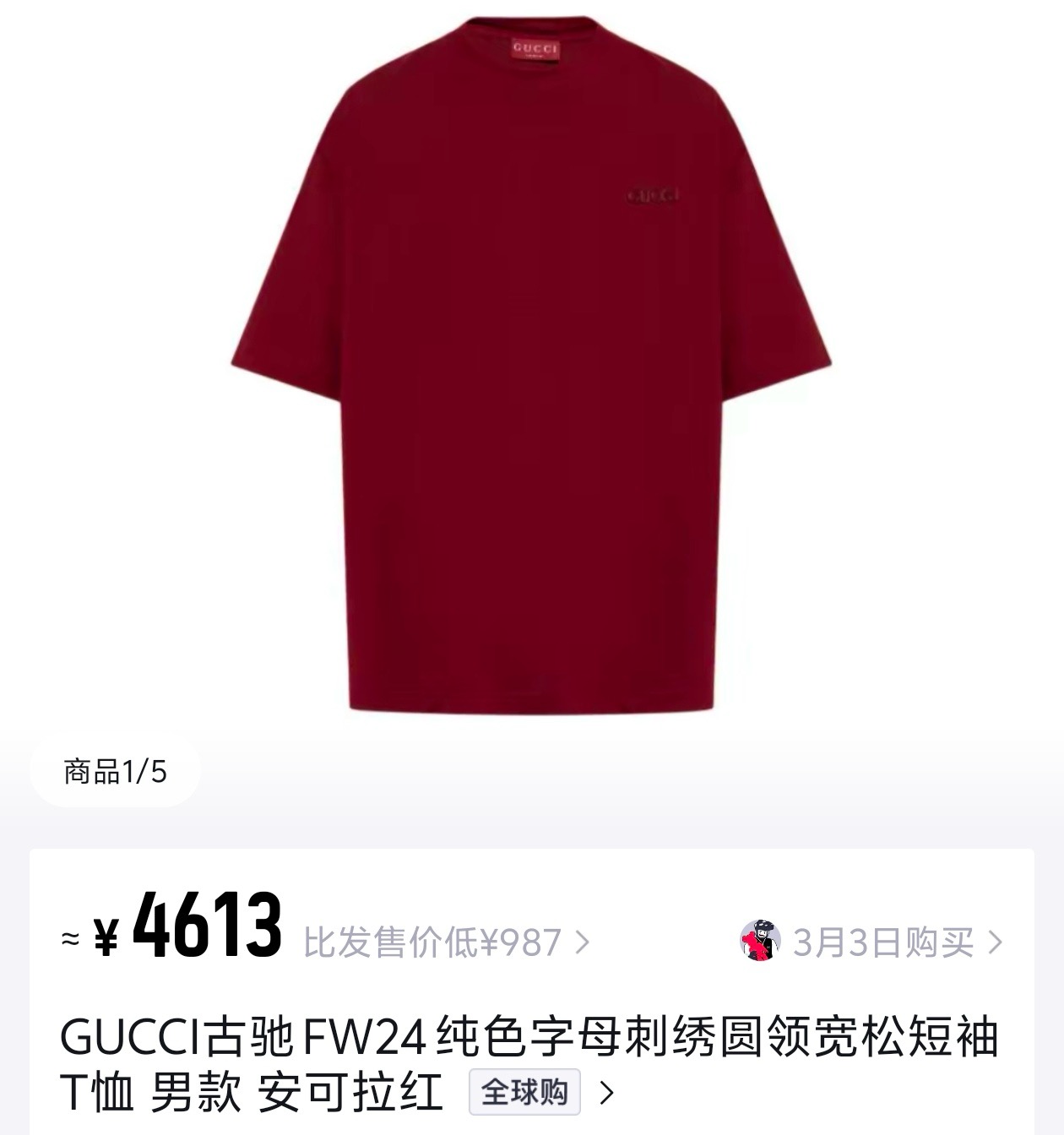The image size is (1064, 1135).
Task: View recent purchases '3月3日购买'
Action: (882, 942)
